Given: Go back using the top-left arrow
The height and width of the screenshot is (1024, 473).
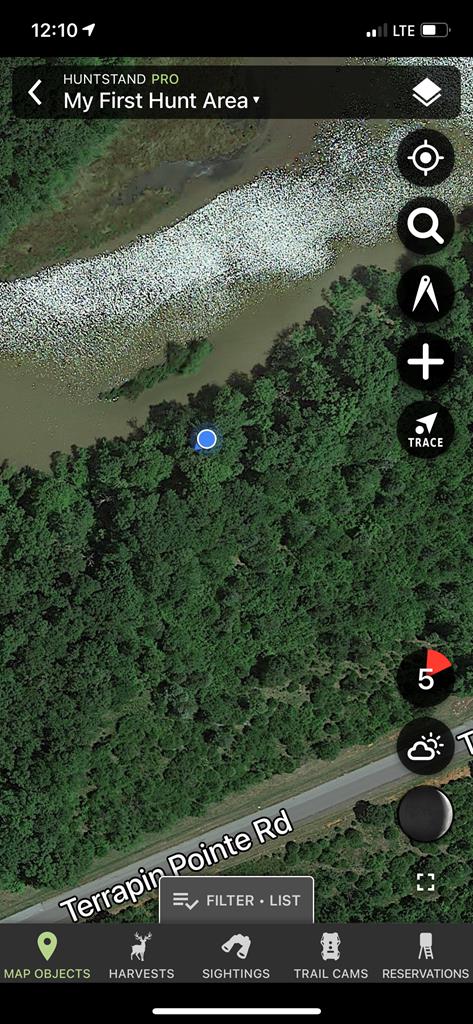Looking at the screenshot, I should tap(35, 93).
